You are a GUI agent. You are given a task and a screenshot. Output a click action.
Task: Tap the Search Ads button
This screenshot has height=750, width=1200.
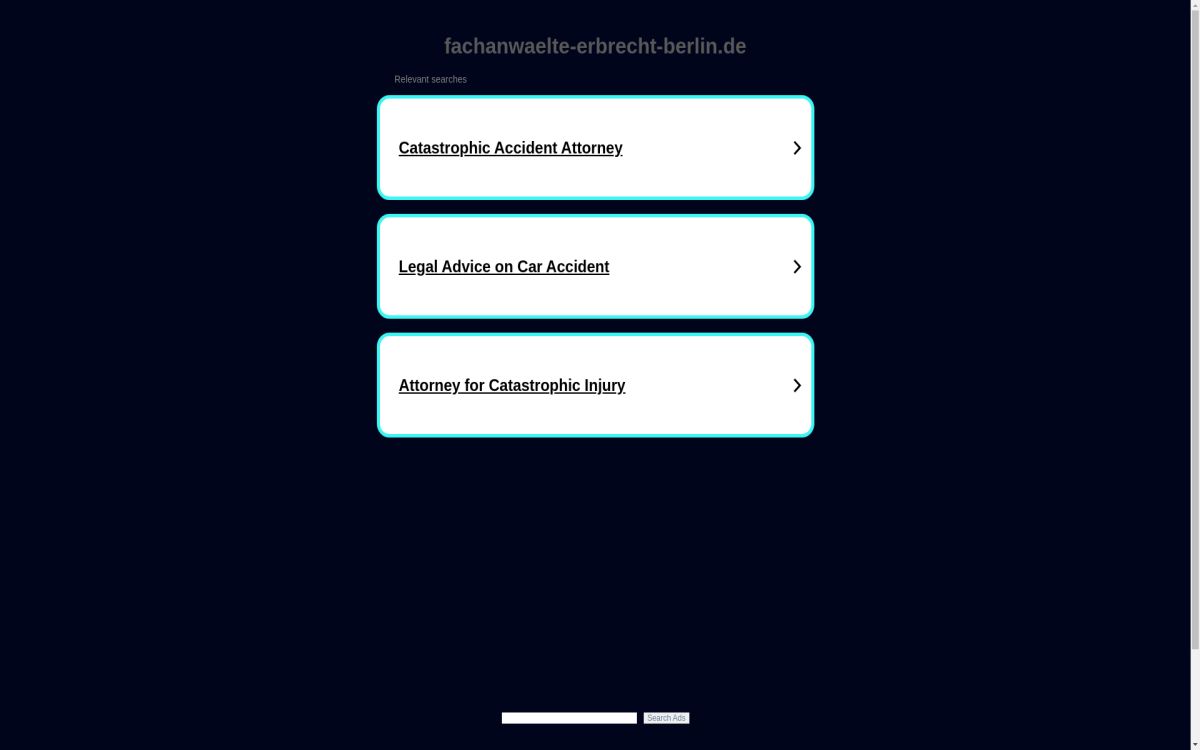click(666, 718)
